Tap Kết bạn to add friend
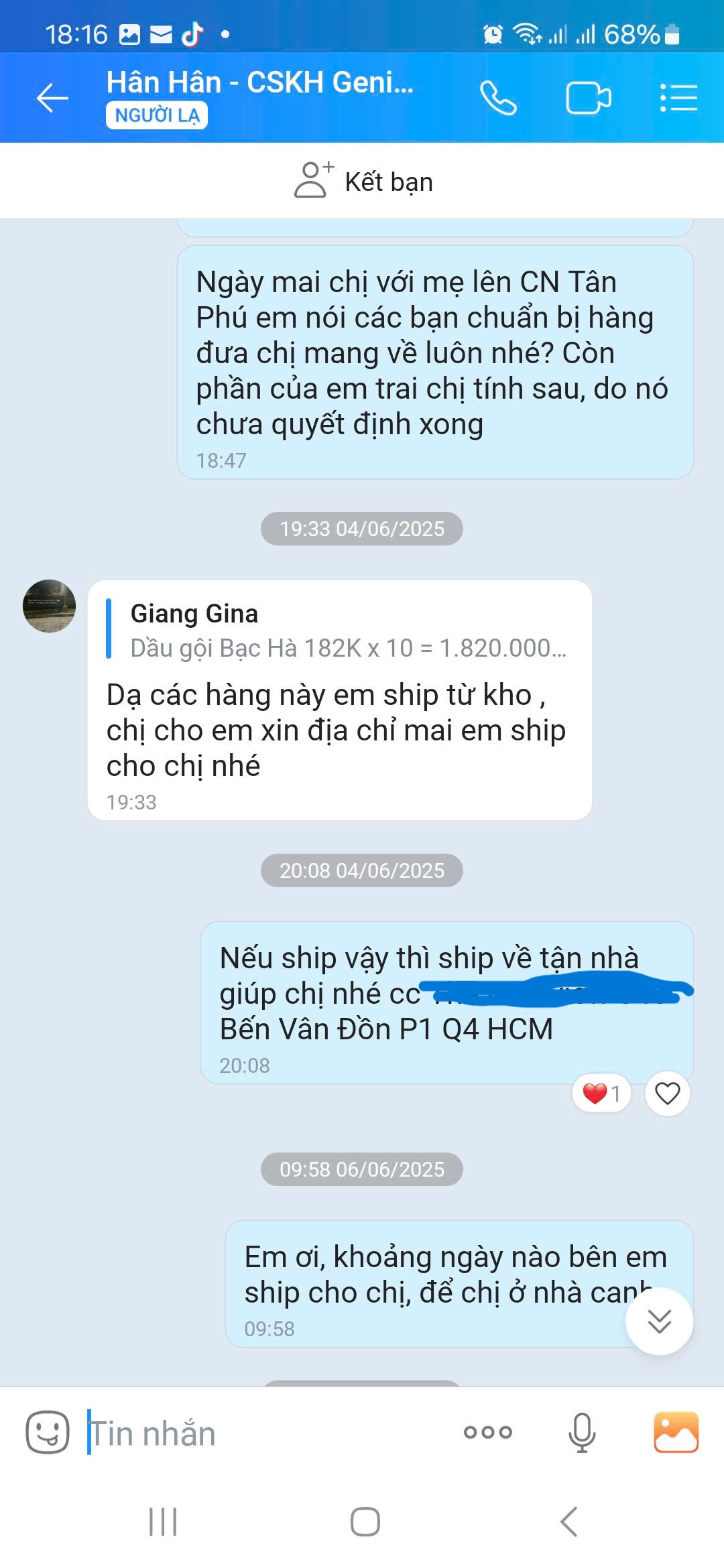Viewport: 724px width, 1568px height. pyautogui.click(x=363, y=182)
